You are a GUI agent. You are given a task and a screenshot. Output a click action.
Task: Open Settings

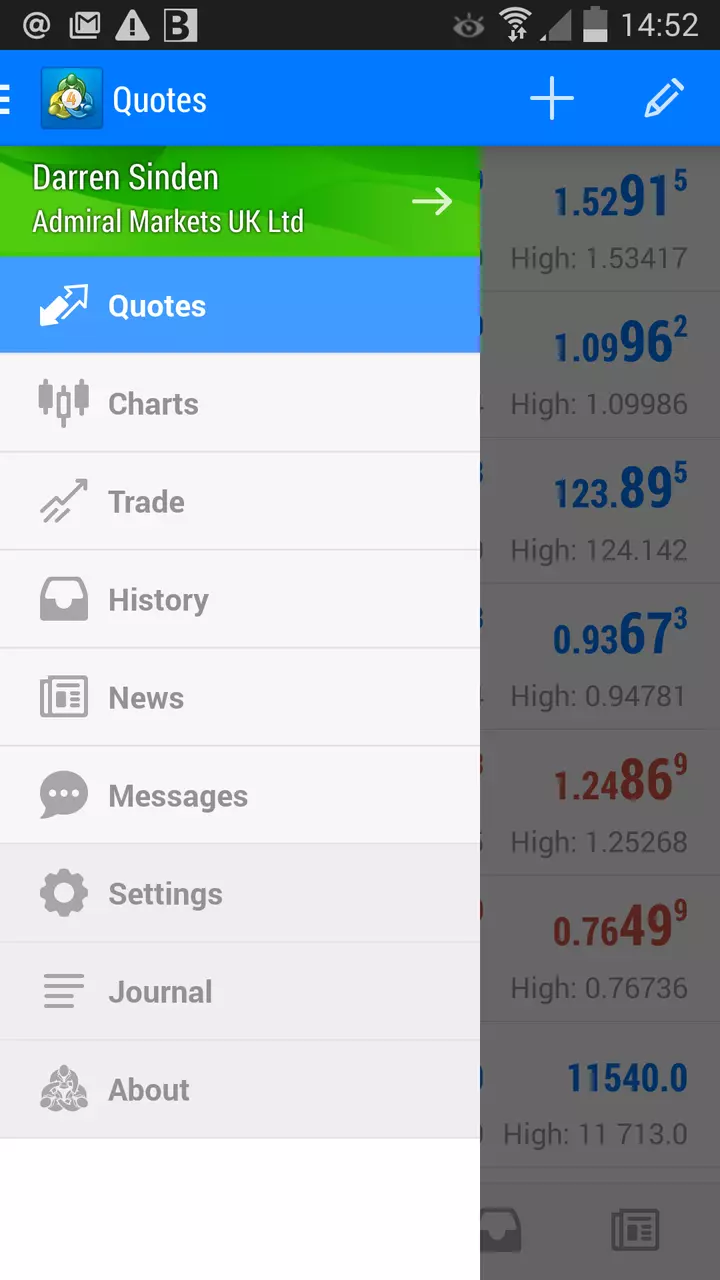click(240, 893)
